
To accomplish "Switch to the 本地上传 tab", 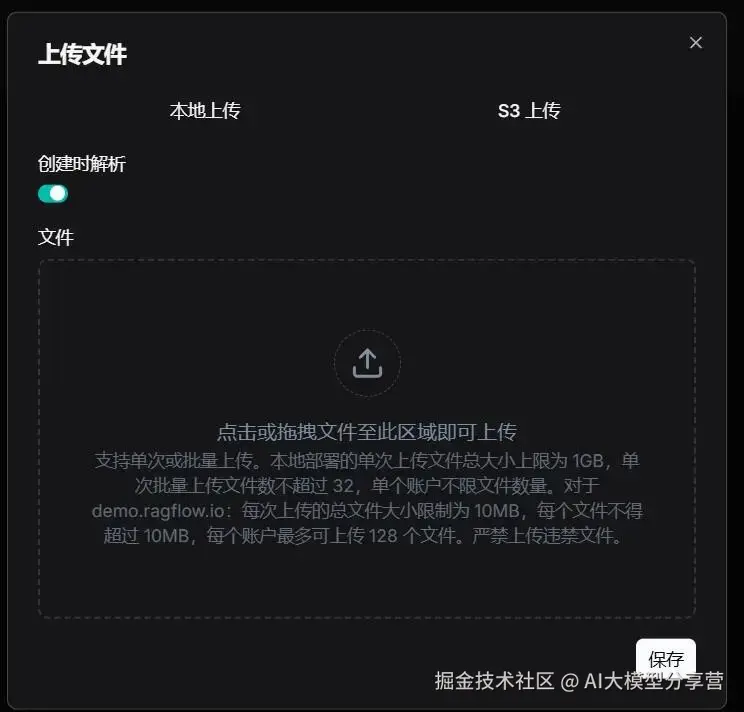I will click(x=205, y=110).
